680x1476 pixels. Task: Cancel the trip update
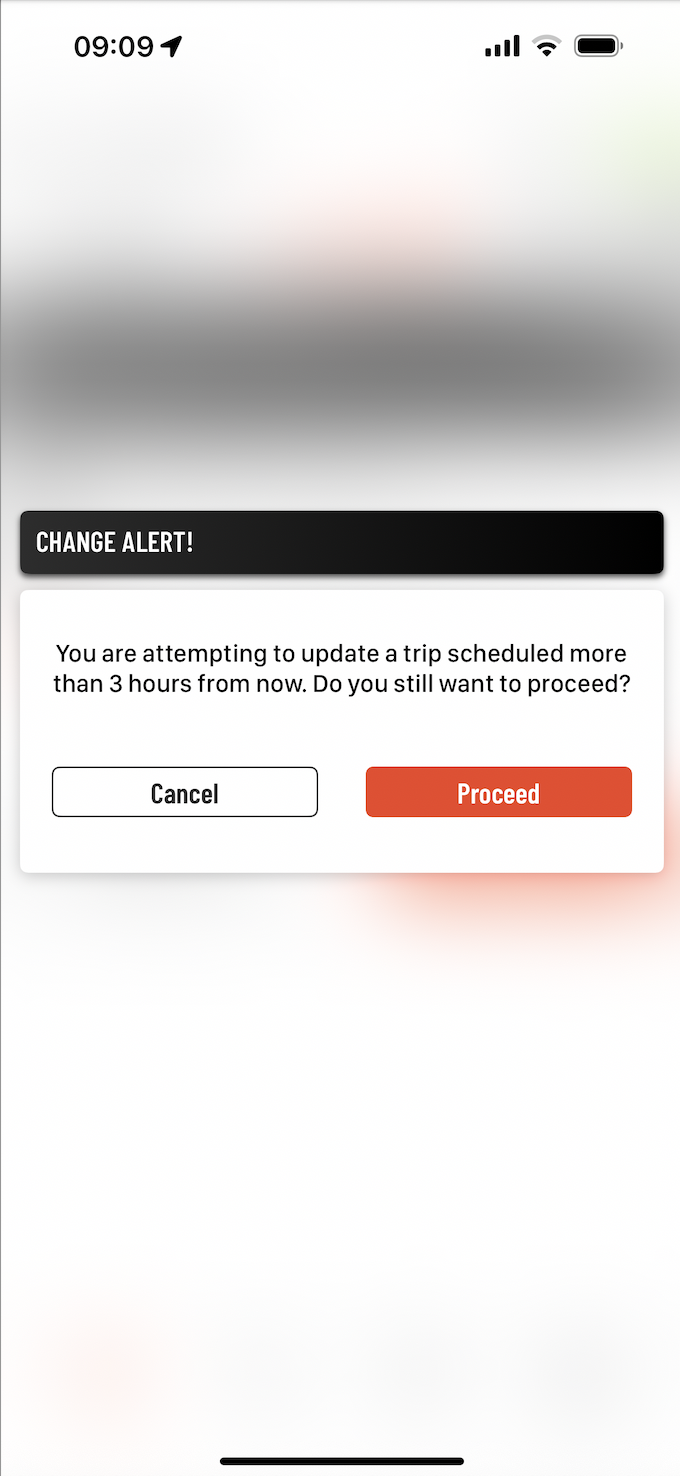pos(185,792)
